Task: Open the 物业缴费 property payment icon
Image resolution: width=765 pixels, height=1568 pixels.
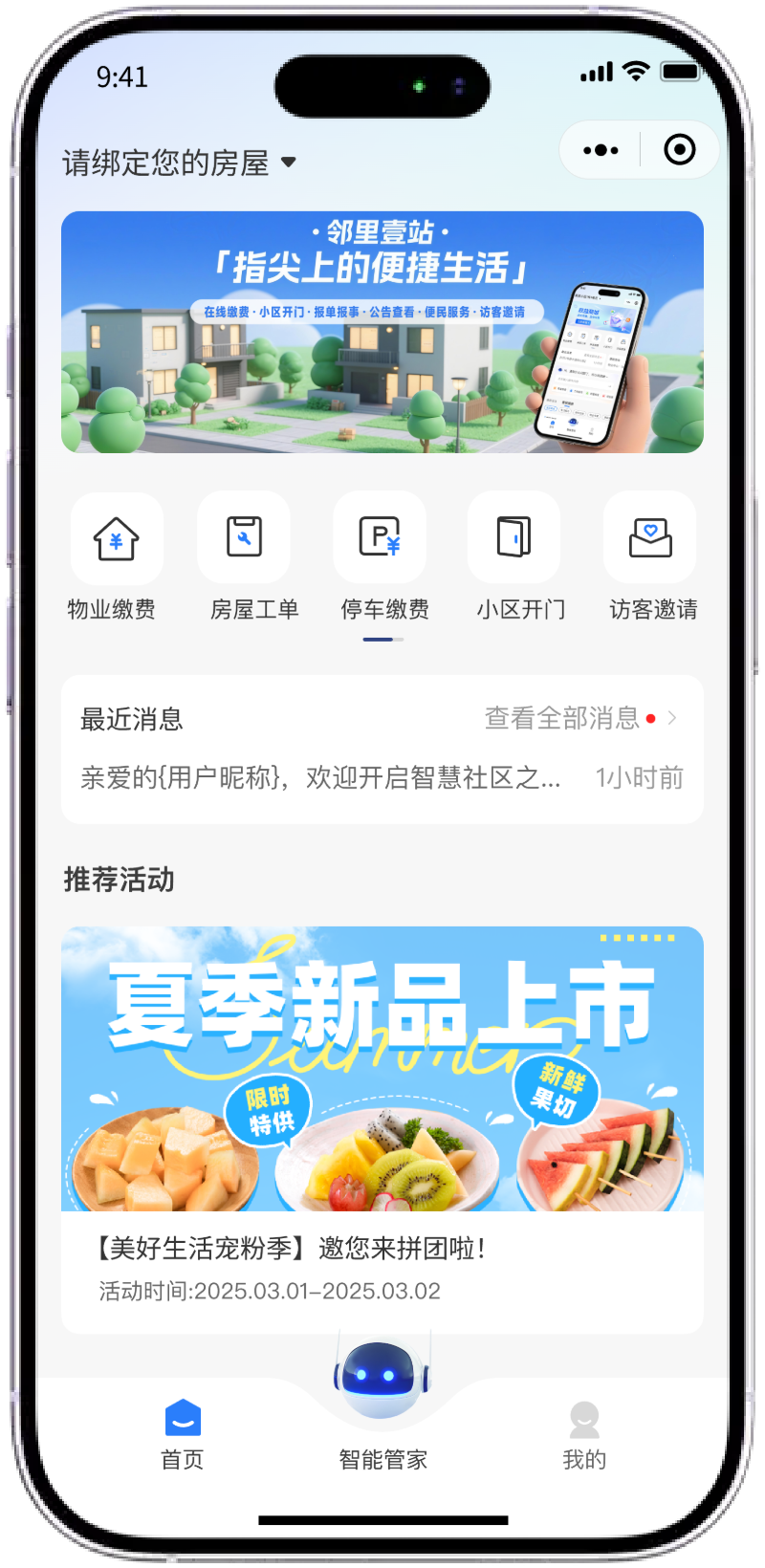Action: coord(116,536)
